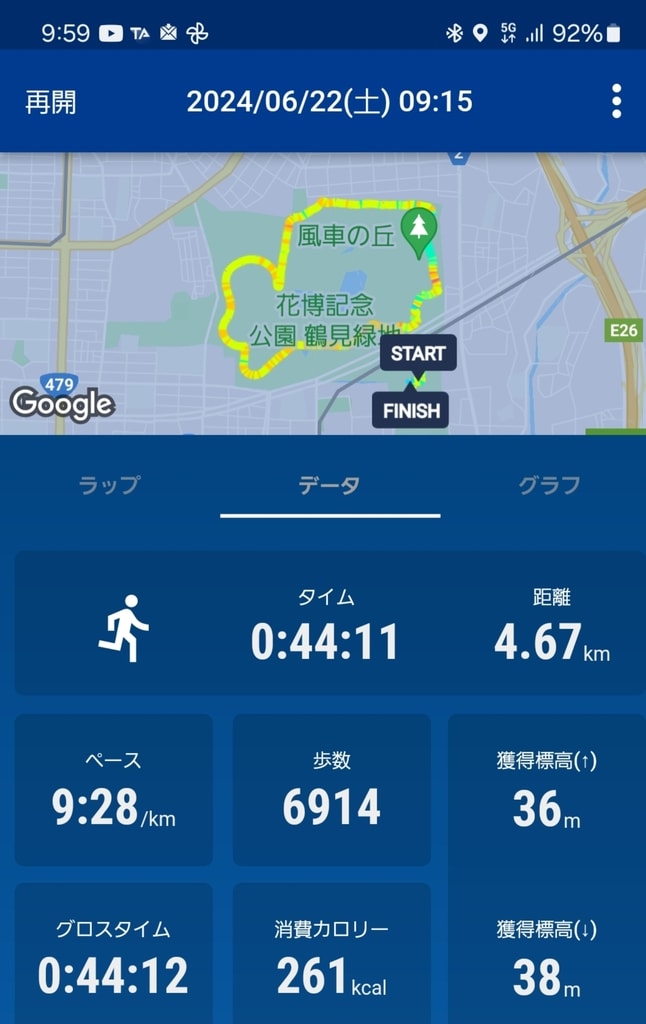Tap the 再開 button to resume
The width and height of the screenshot is (646, 1024).
[x=51, y=102]
